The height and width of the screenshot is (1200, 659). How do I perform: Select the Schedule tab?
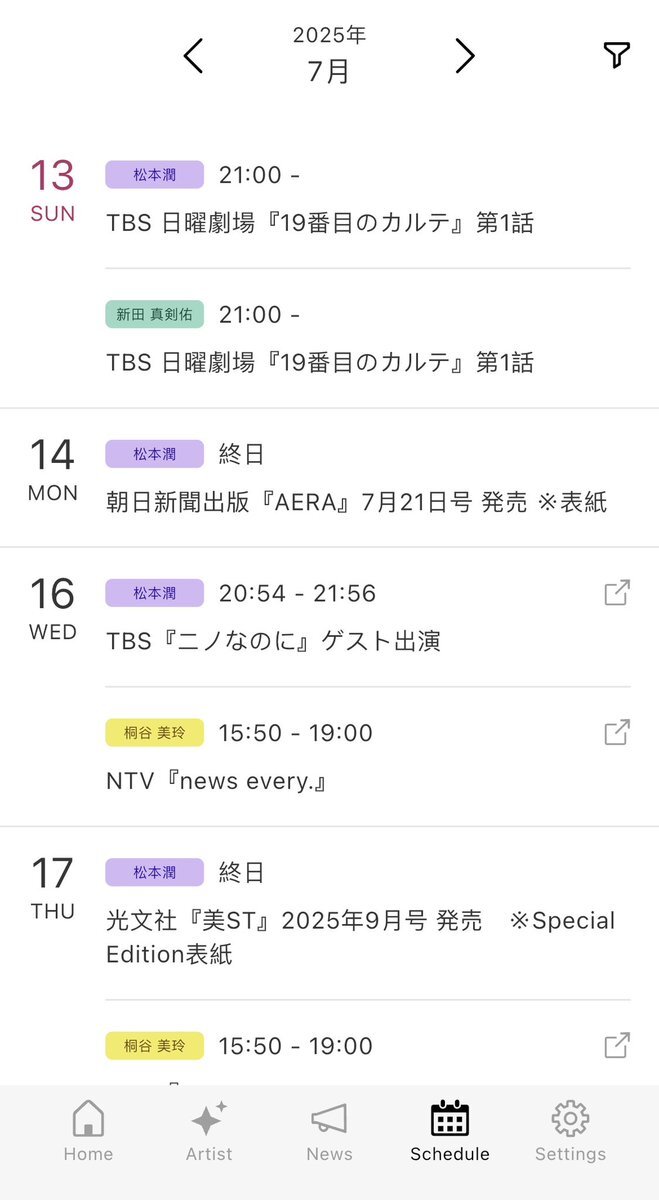coord(450,1131)
